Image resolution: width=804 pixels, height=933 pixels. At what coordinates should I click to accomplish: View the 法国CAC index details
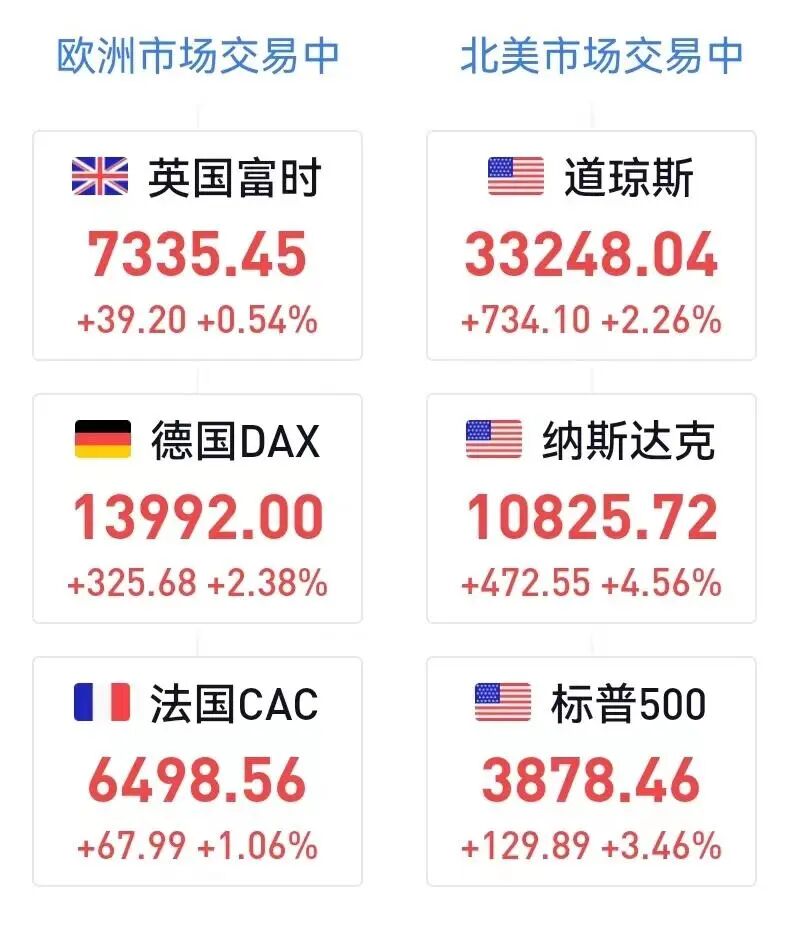tap(198, 771)
